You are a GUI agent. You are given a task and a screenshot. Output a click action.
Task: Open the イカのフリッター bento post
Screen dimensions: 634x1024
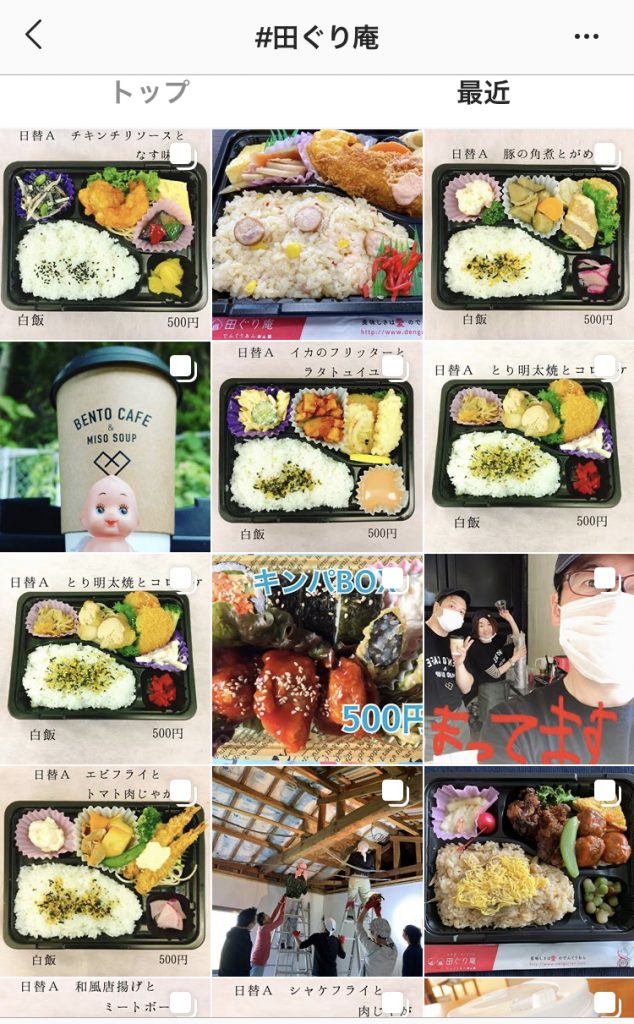pos(317,447)
